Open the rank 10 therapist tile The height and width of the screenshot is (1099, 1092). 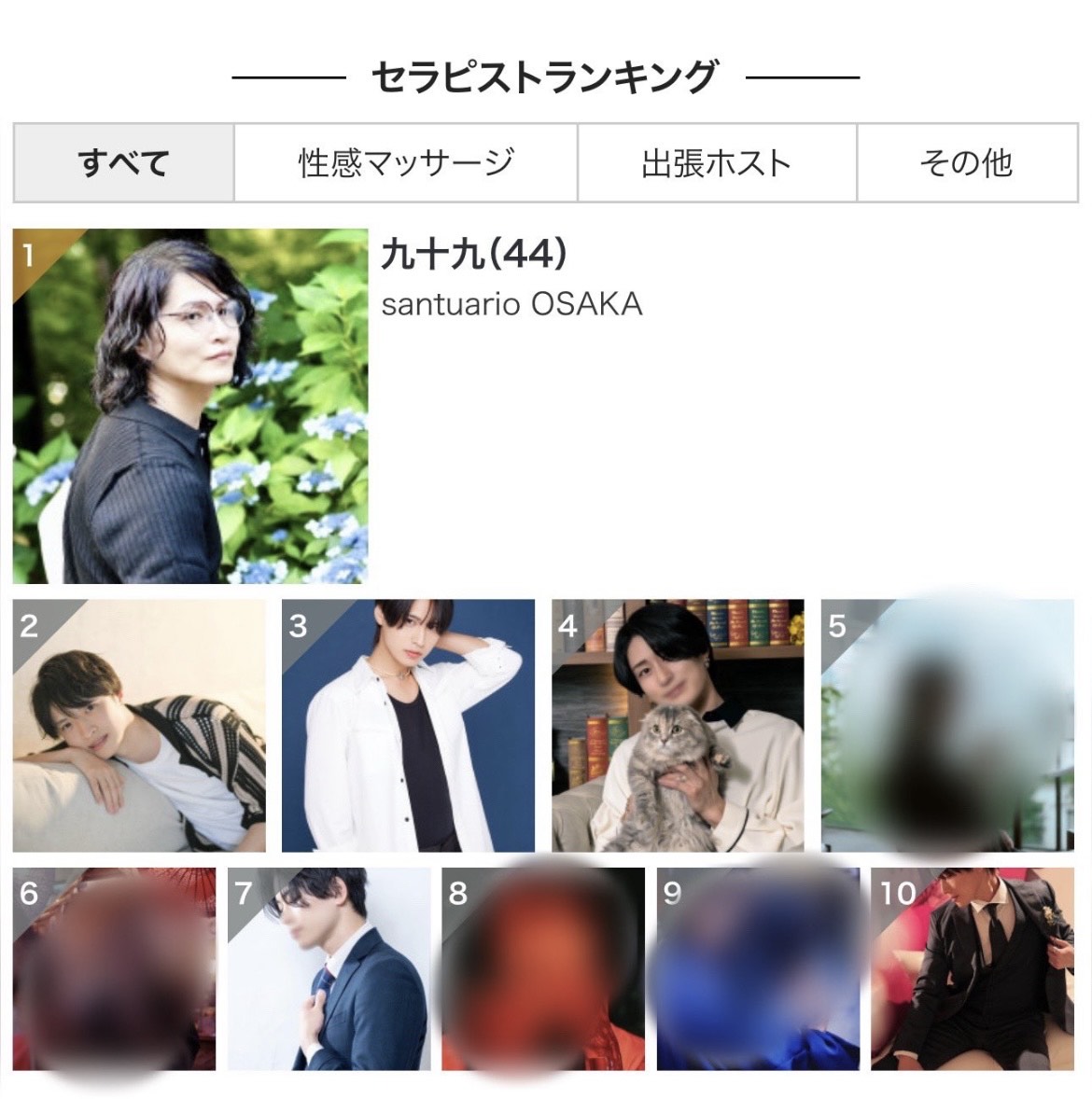[973, 968]
